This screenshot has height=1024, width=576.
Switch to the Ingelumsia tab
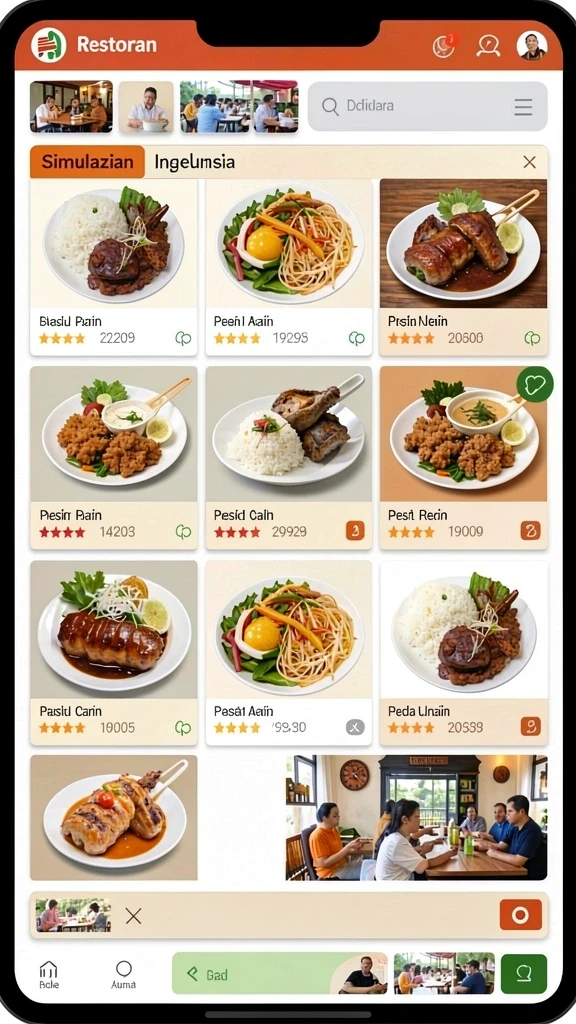[195, 162]
